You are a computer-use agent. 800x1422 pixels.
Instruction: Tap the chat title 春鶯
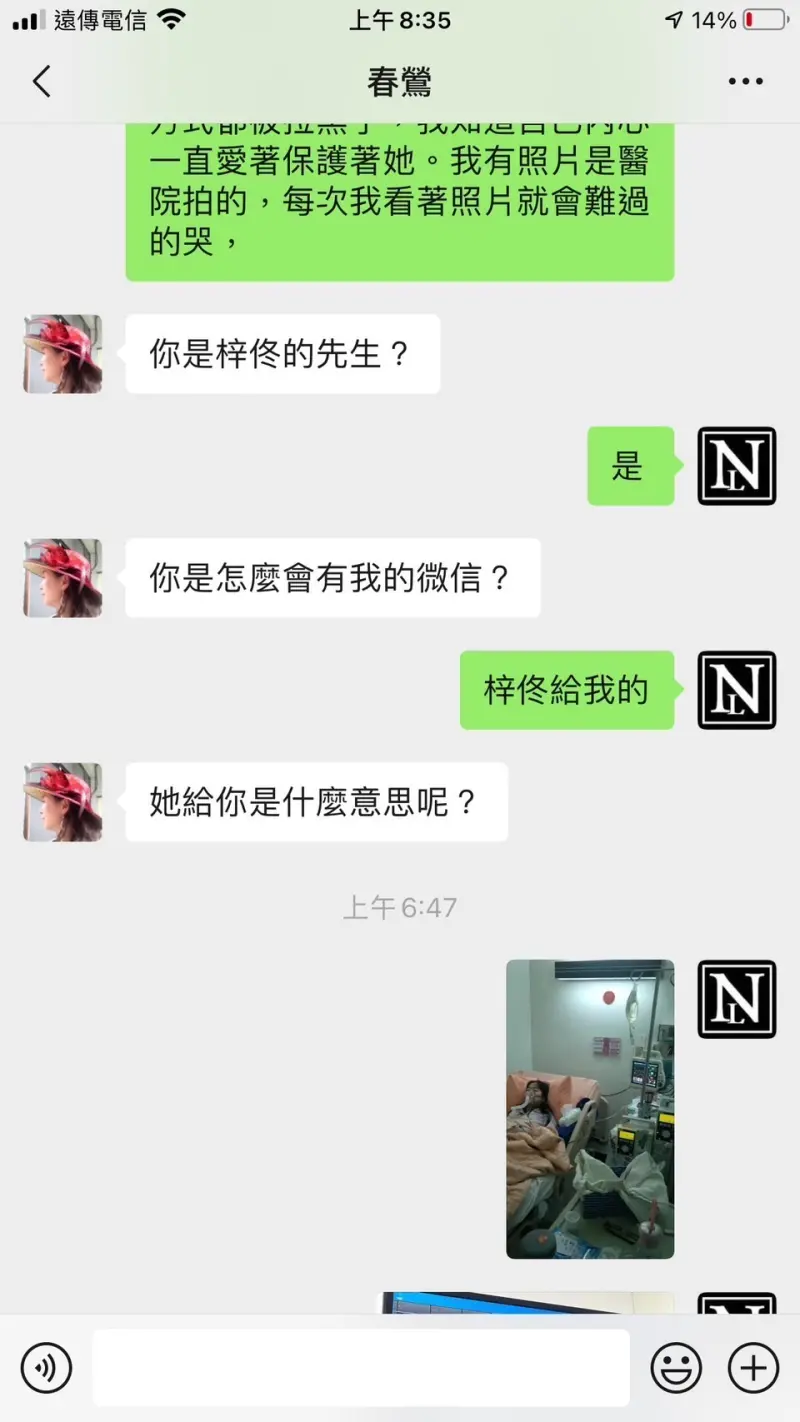click(x=400, y=81)
